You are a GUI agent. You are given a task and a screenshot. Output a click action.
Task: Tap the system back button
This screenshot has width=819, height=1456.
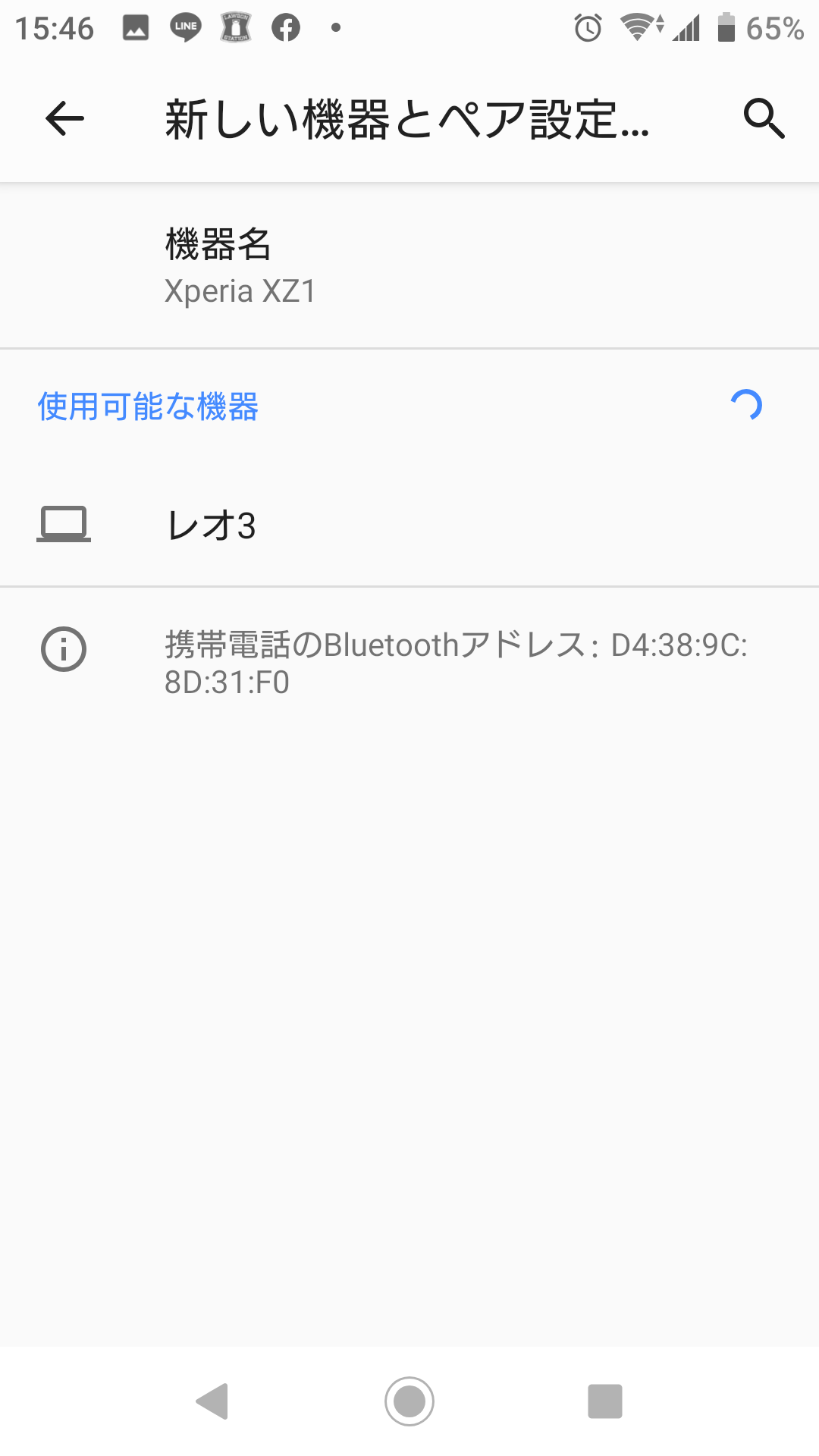pyautogui.click(x=212, y=1401)
